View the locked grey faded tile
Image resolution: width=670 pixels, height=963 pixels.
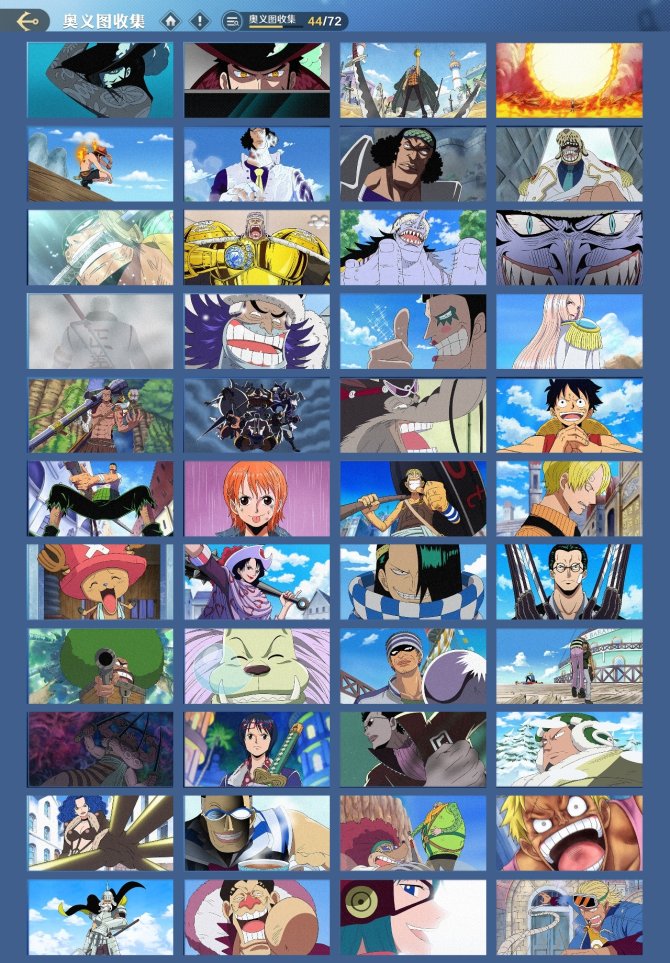(x=100, y=331)
